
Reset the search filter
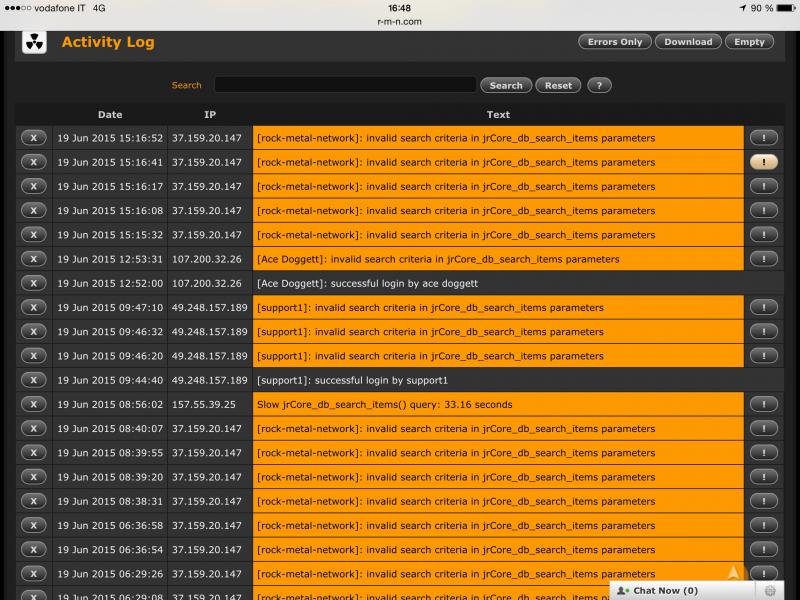pos(558,86)
